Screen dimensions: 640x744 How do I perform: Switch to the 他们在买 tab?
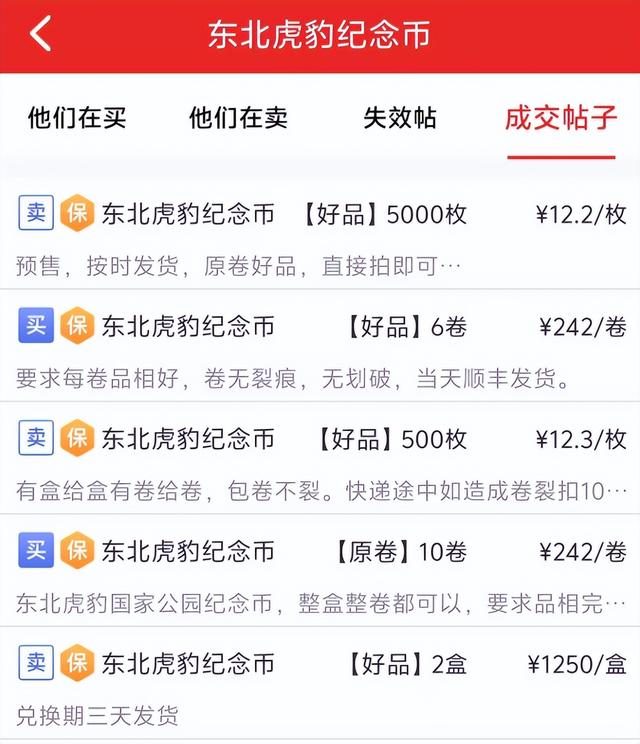77,117
